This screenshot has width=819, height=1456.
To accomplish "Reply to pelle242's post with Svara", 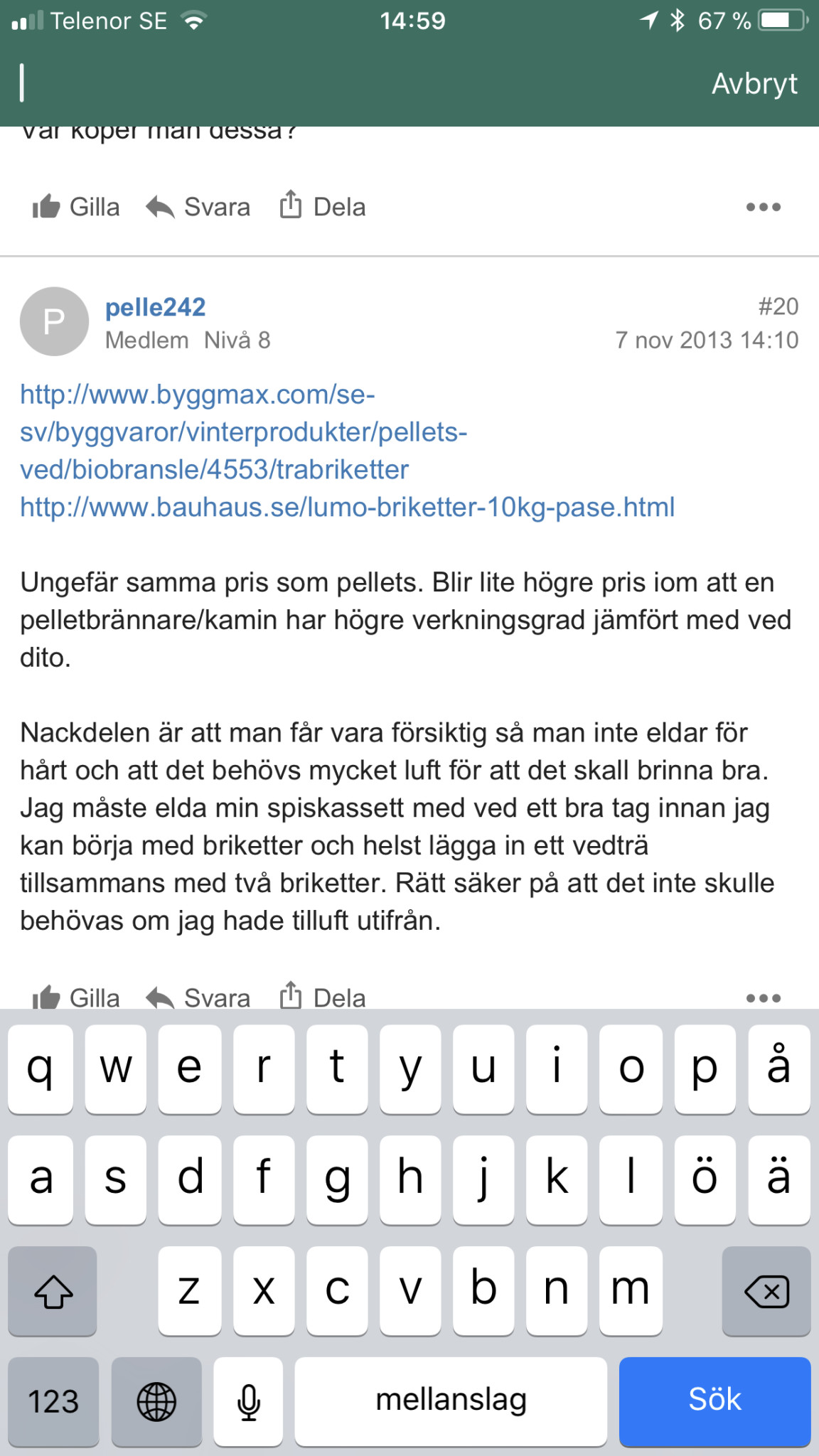I will coord(198,997).
